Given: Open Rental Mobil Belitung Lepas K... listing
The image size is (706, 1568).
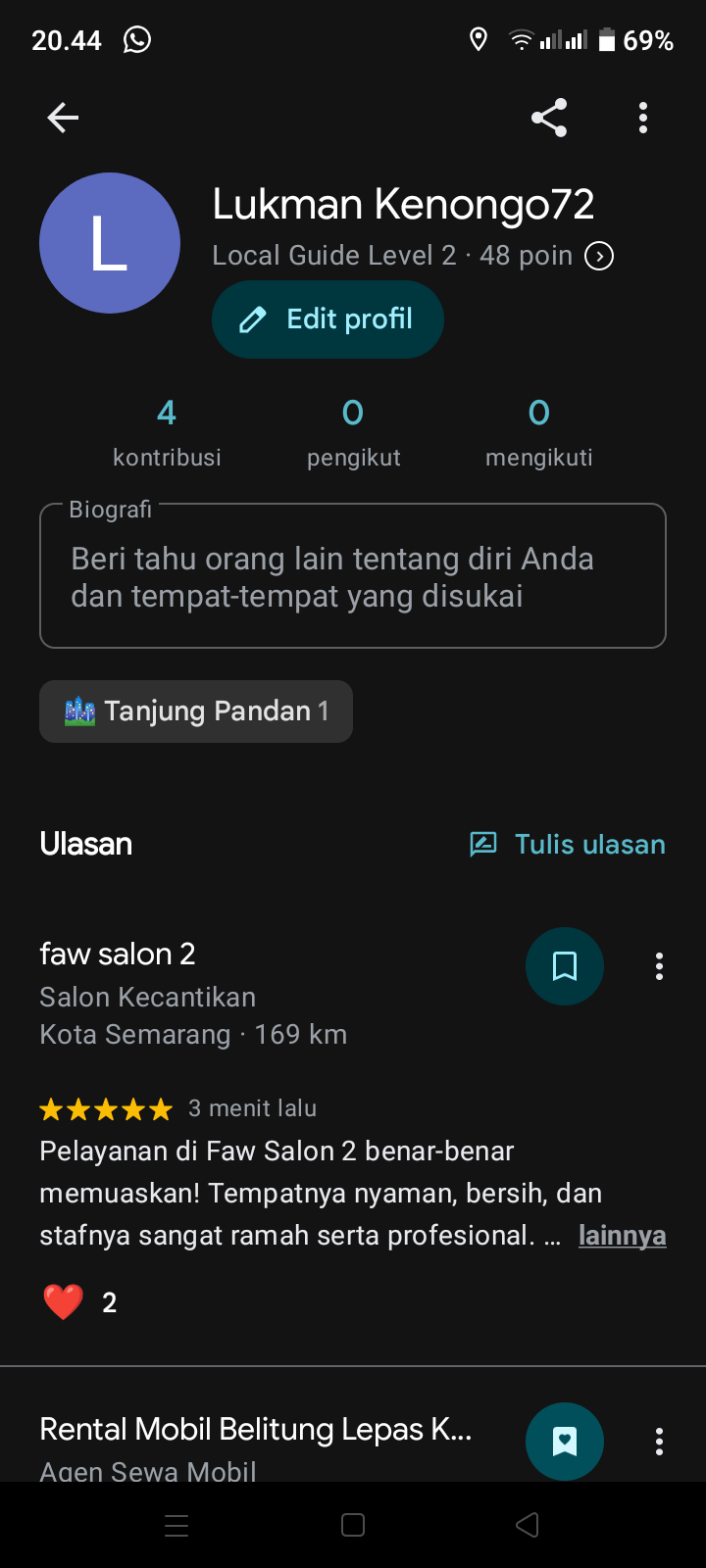Looking at the screenshot, I should coord(255,1429).
